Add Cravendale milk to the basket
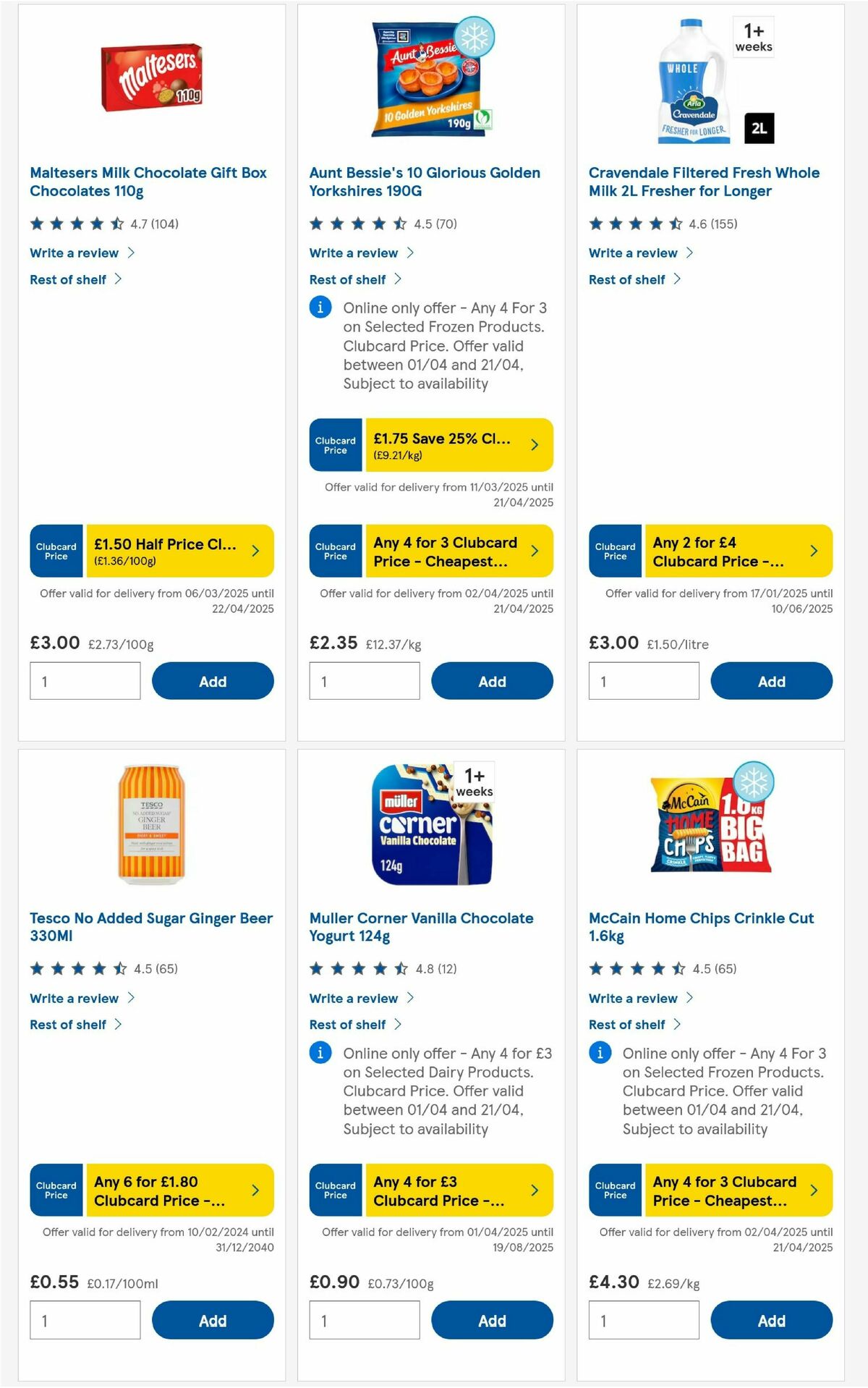Viewport: 868px width, 1388px height. click(771, 681)
